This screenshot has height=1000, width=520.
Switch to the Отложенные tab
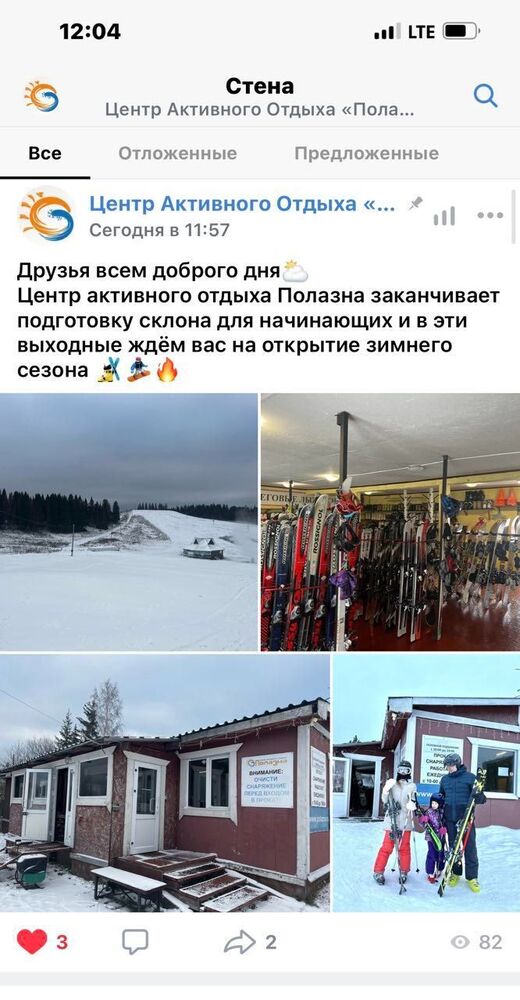click(x=177, y=154)
